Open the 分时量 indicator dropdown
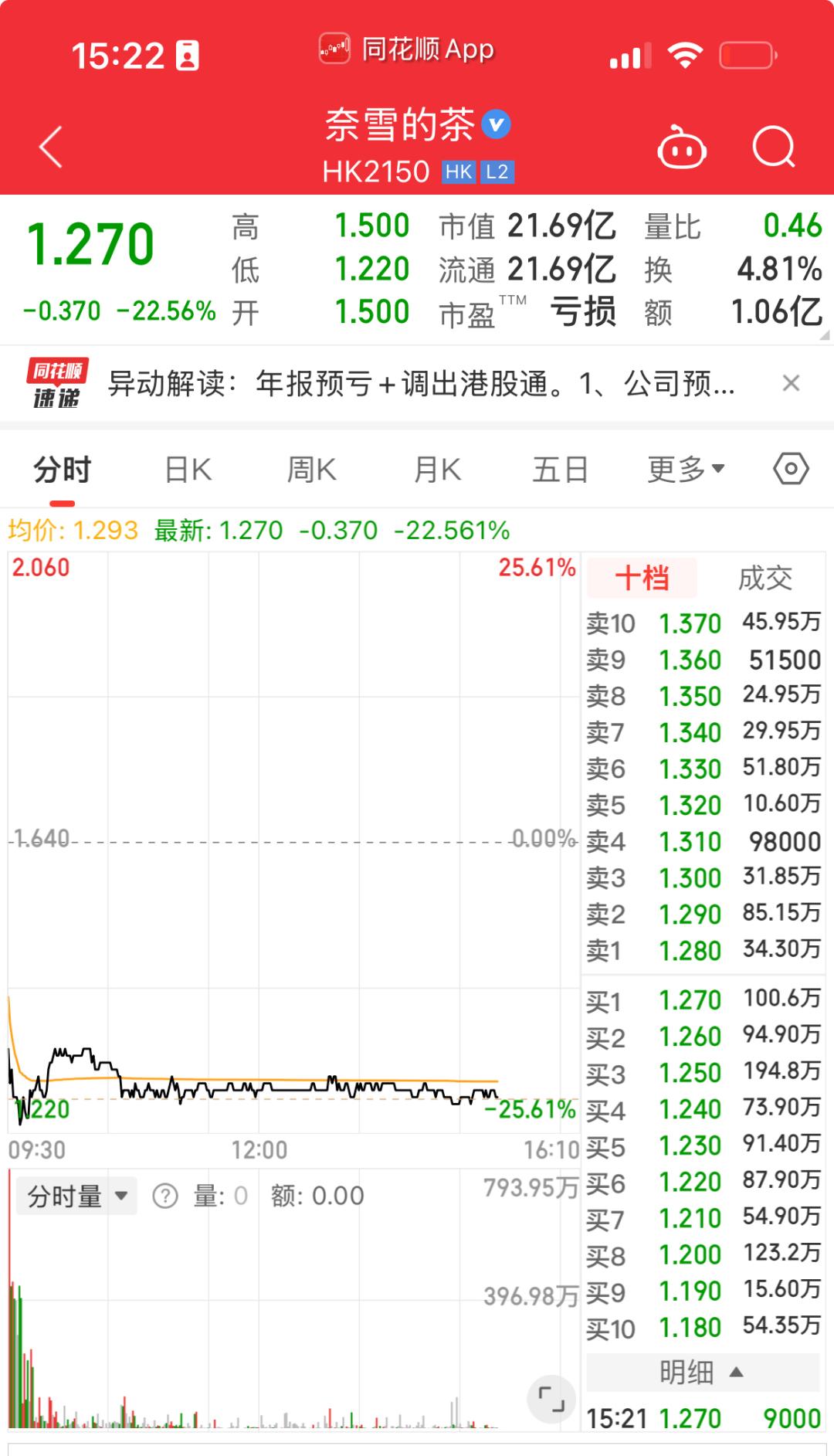This screenshot has height=1456, width=834. (77, 1196)
